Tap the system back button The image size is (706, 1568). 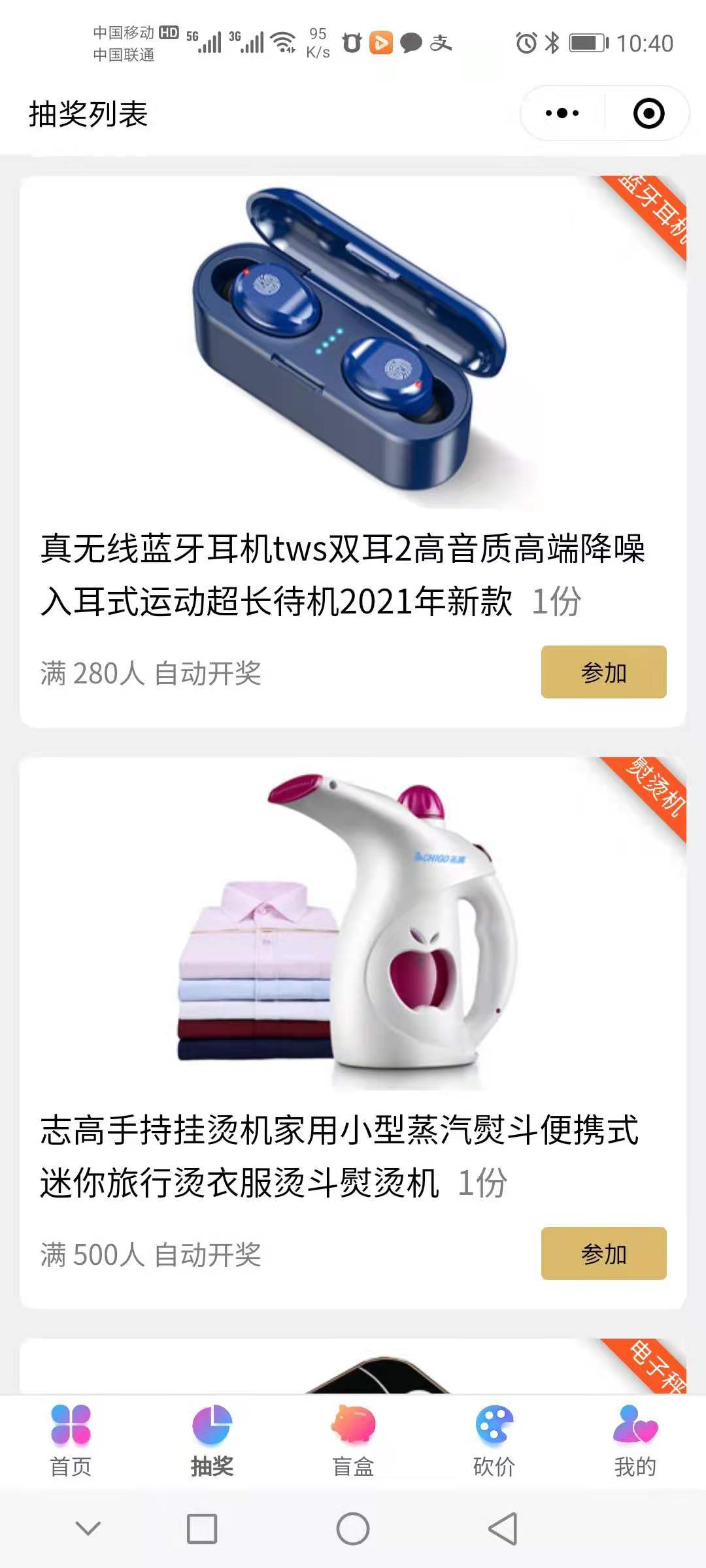pos(503,1529)
